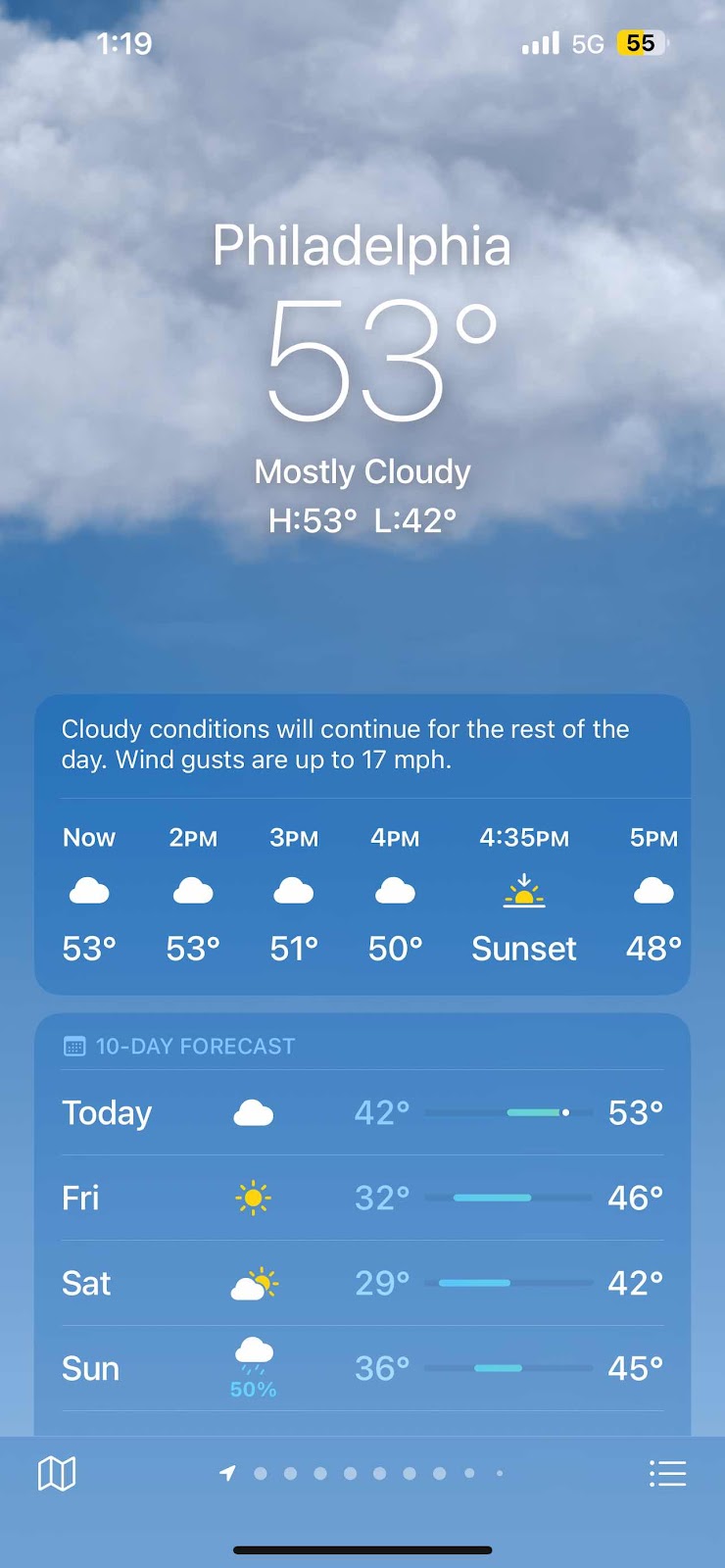This screenshot has width=725, height=1568.
Task: Open the hourly forecast card
Action: pos(362,894)
